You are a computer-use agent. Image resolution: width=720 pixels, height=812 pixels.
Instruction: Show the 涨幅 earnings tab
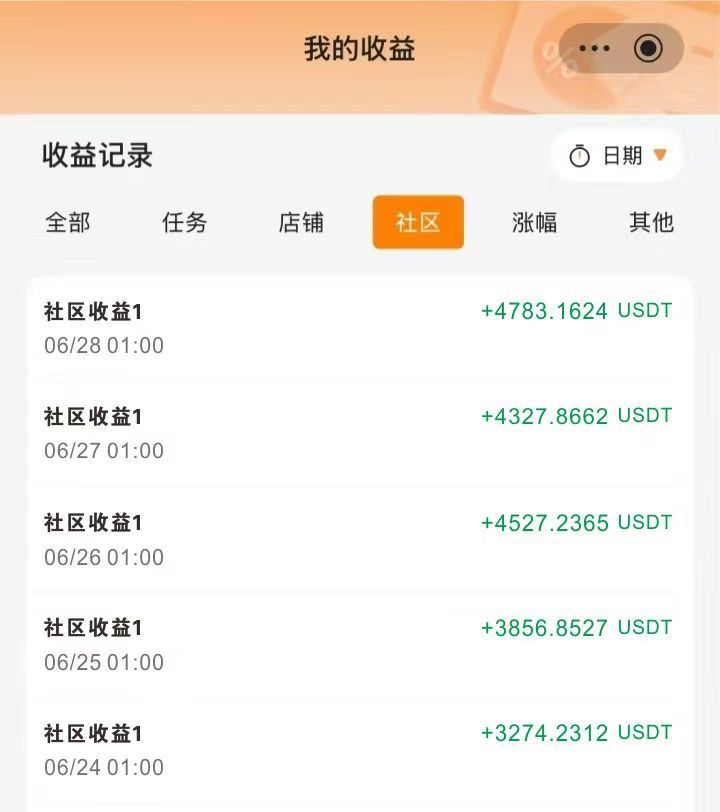[x=535, y=222]
